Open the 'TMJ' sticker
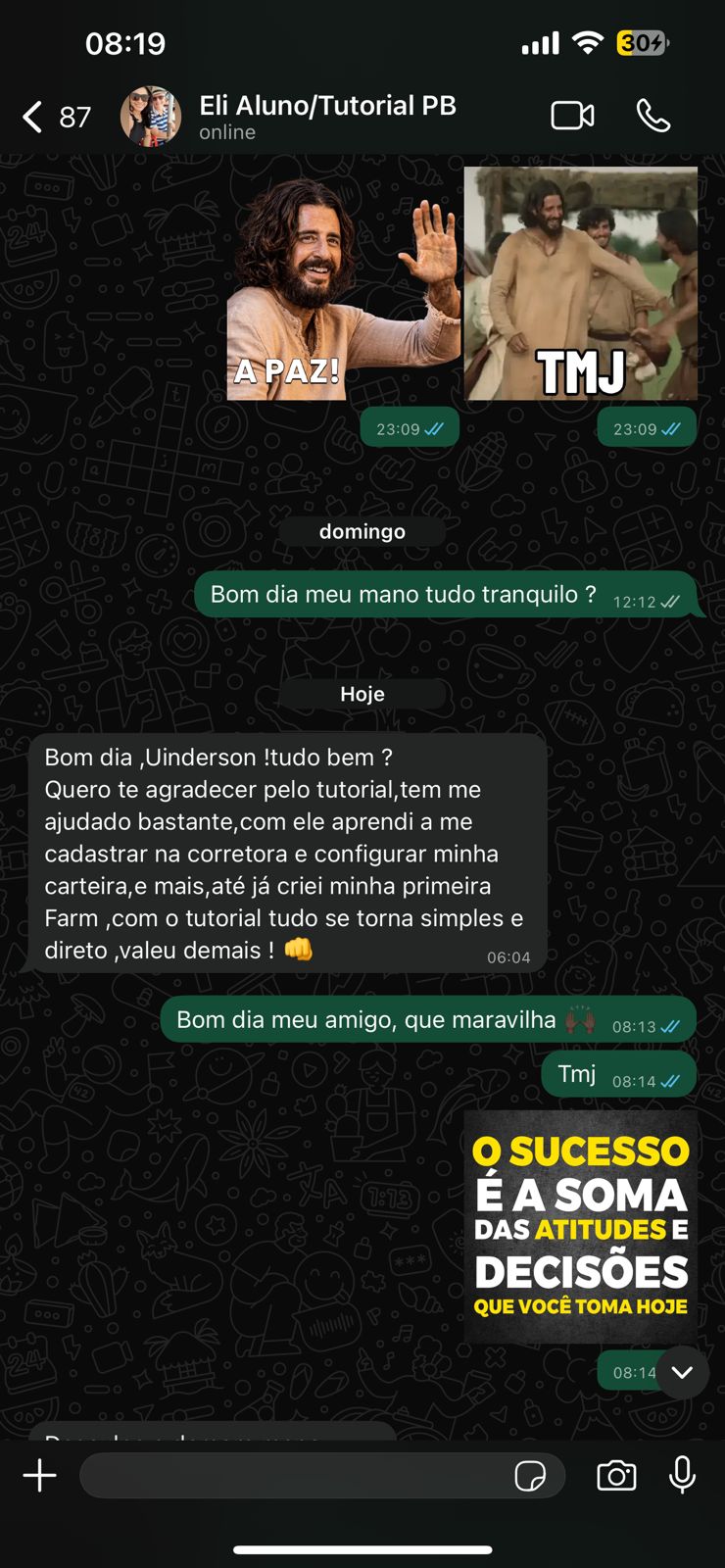The image size is (725, 1568). (x=581, y=283)
